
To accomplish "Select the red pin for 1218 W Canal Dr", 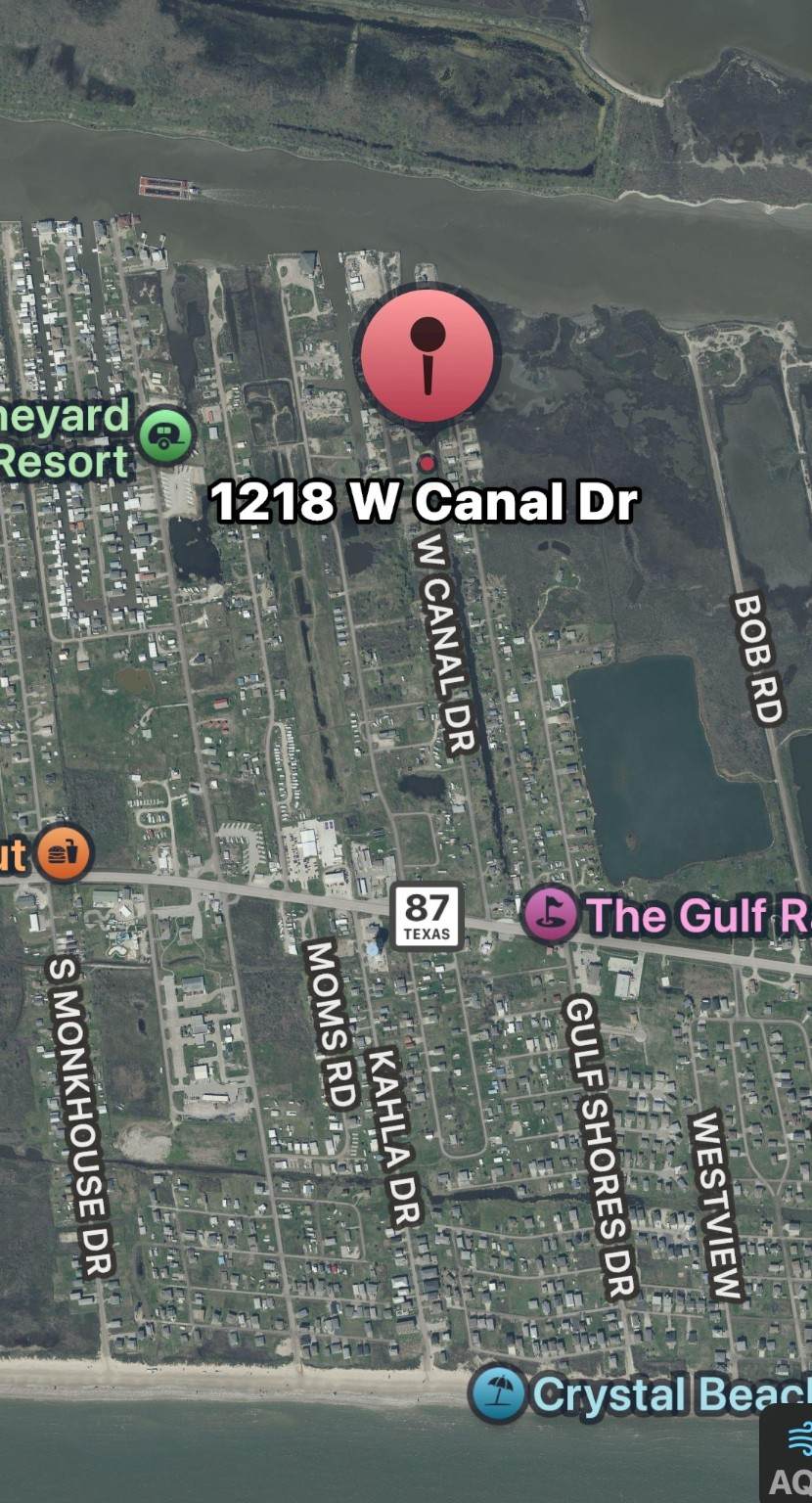I will click(429, 356).
